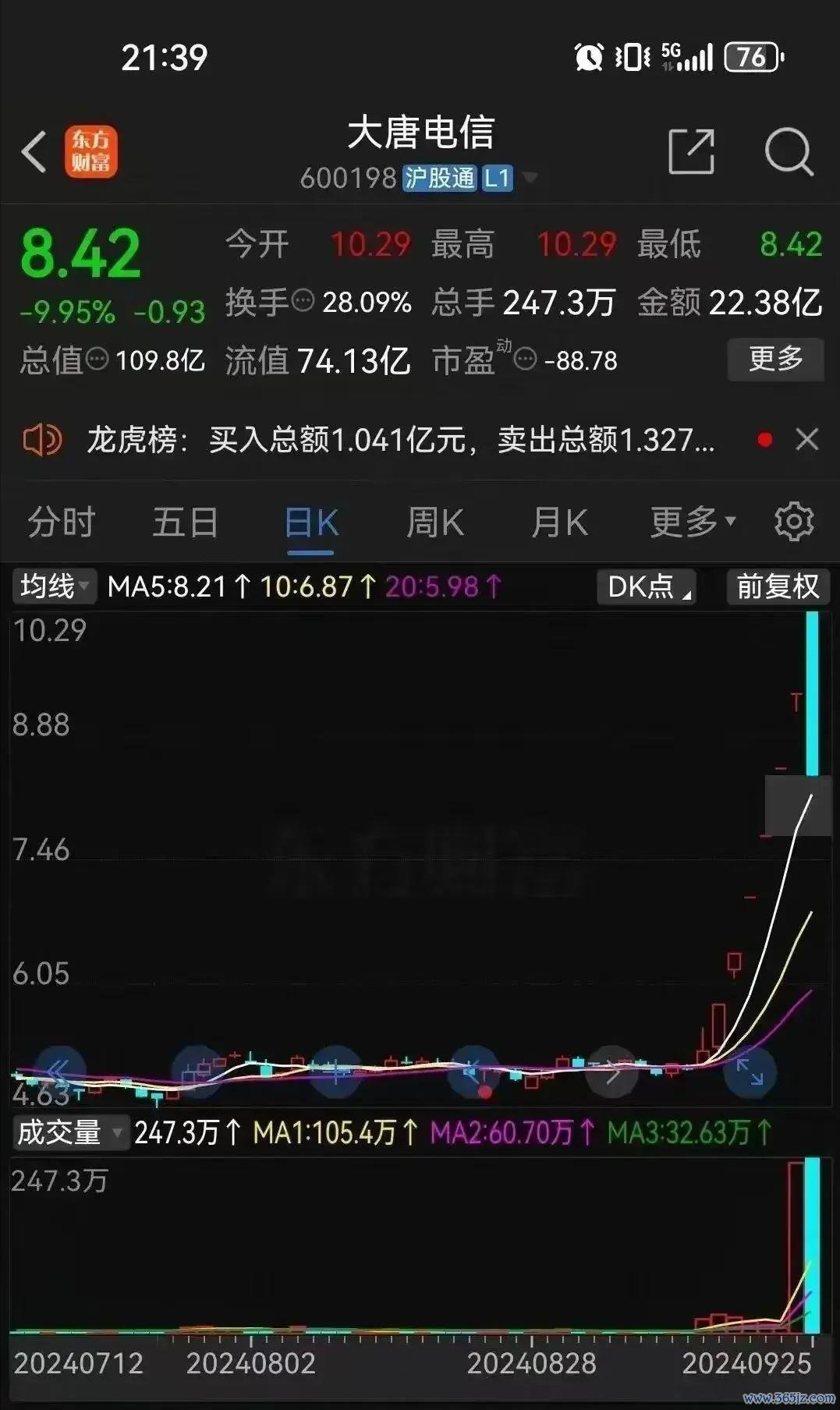Expand the 更多 chart period dropdown
Screen dimensions: 840x1410
pyautogui.click(x=693, y=522)
